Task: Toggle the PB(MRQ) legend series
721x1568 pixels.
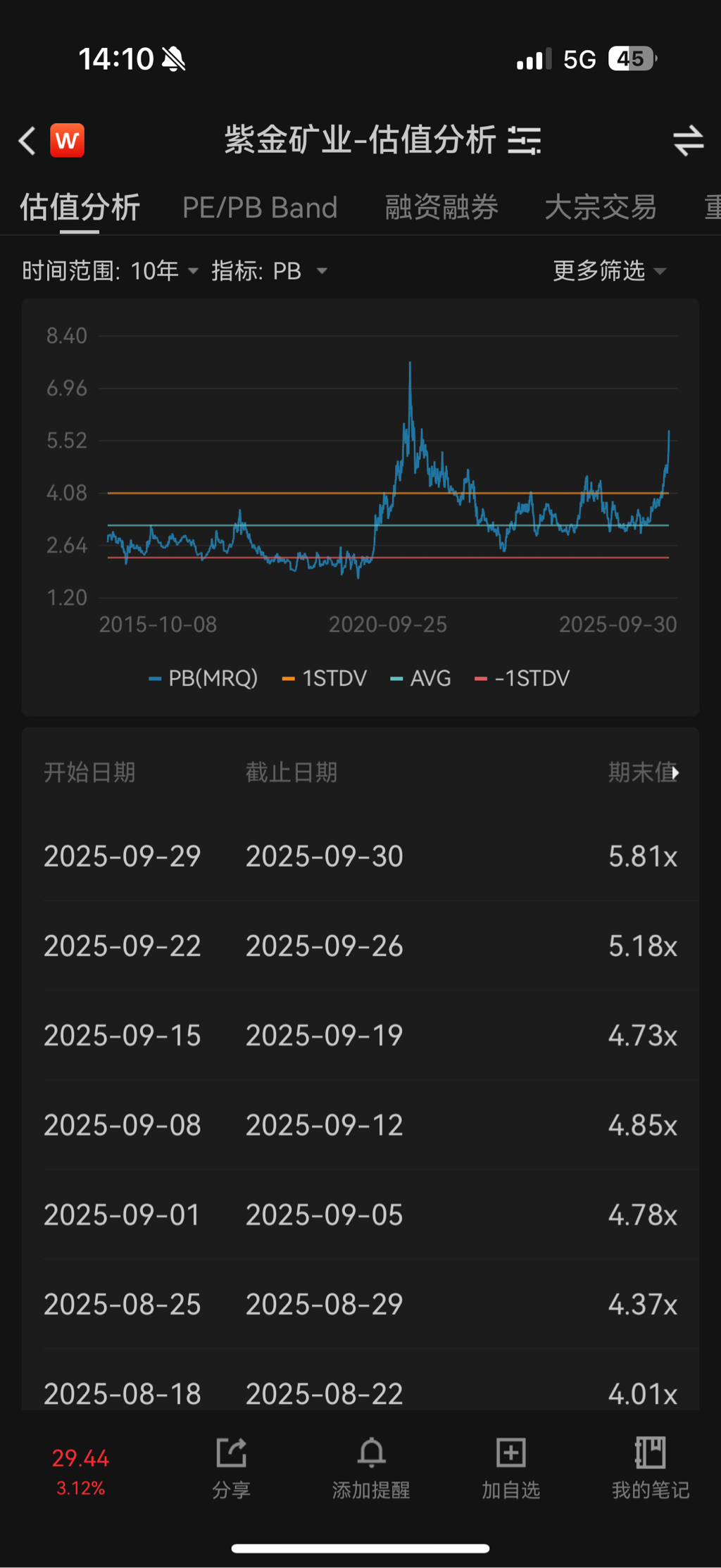Action: pyautogui.click(x=203, y=679)
